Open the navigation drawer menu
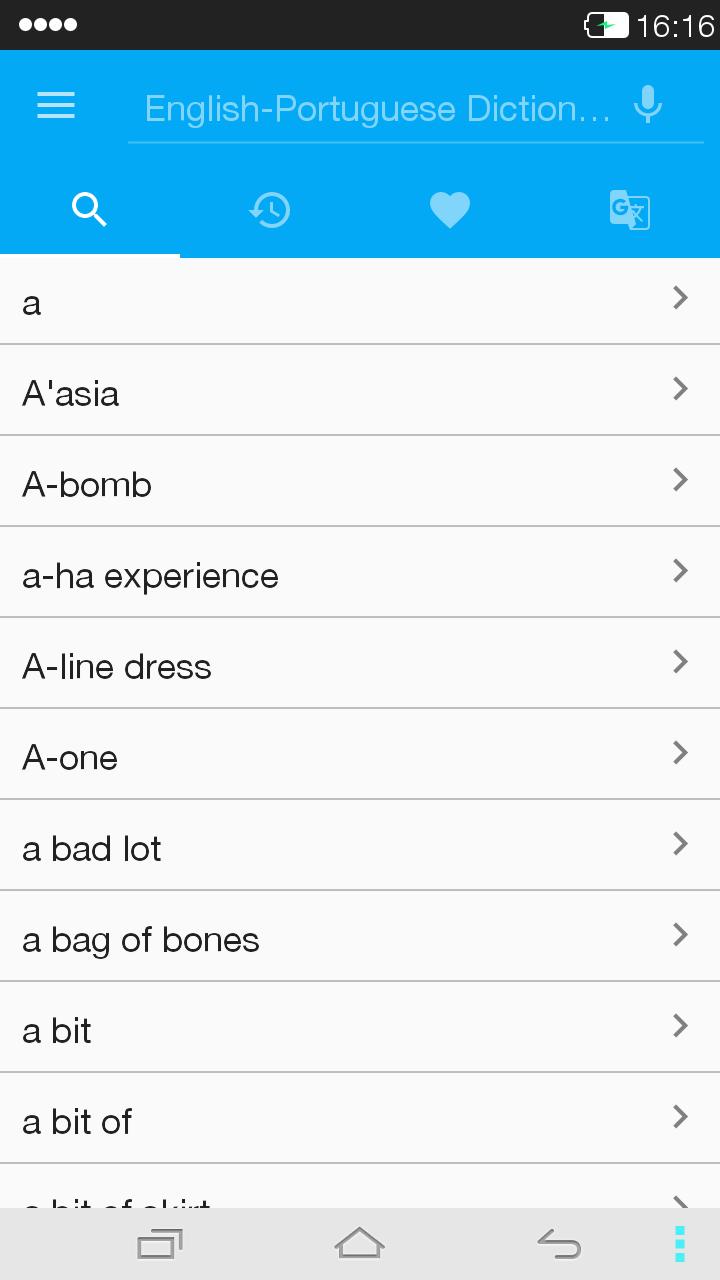Viewport: 720px width, 1280px height. [55, 105]
